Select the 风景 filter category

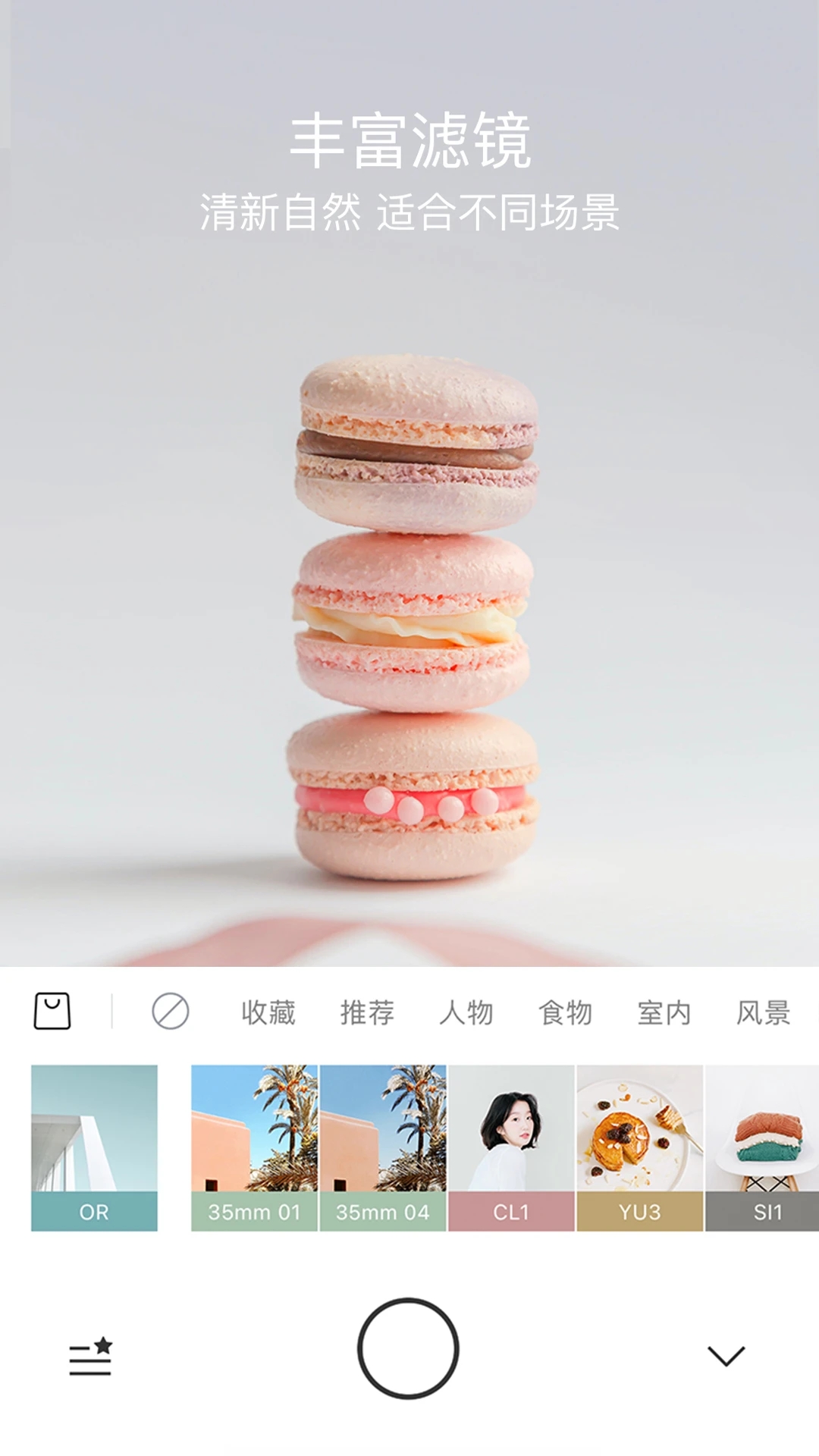coord(763,1012)
